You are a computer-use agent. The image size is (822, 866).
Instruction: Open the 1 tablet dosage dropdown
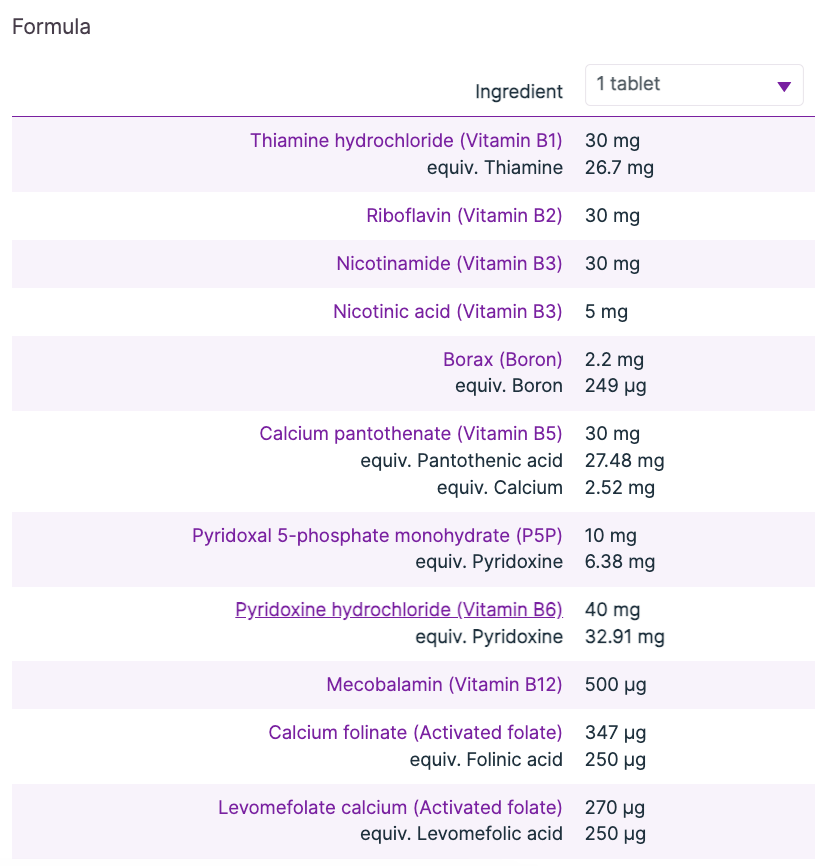pos(693,85)
